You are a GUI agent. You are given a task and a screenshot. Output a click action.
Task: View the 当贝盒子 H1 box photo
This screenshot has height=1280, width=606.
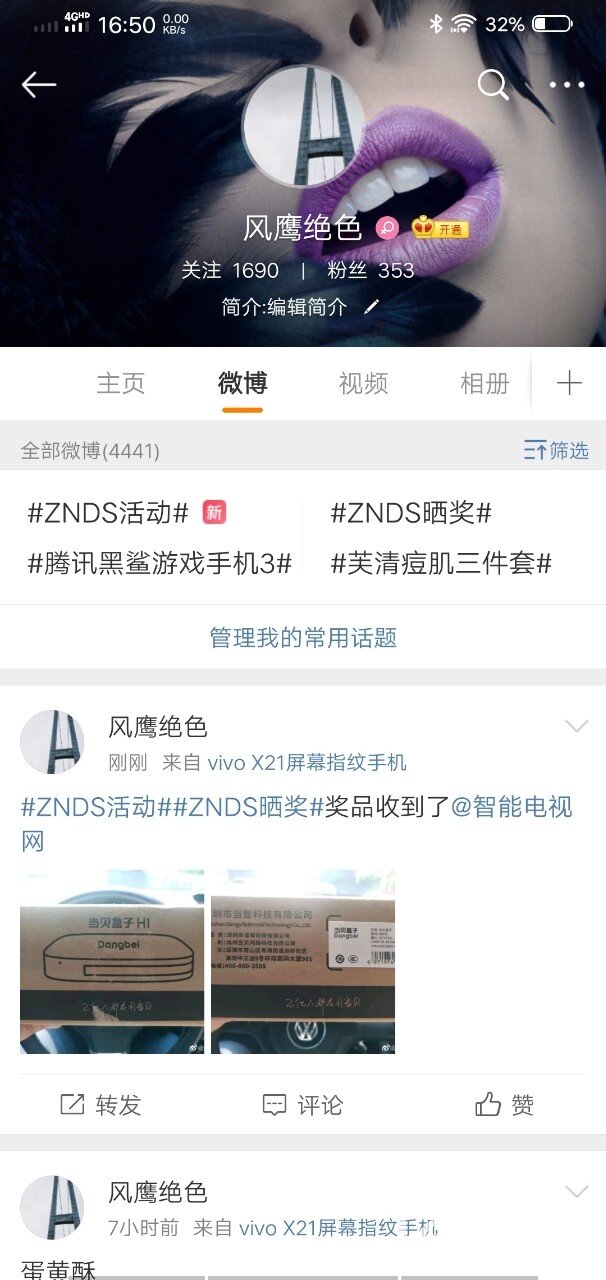point(112,961)
